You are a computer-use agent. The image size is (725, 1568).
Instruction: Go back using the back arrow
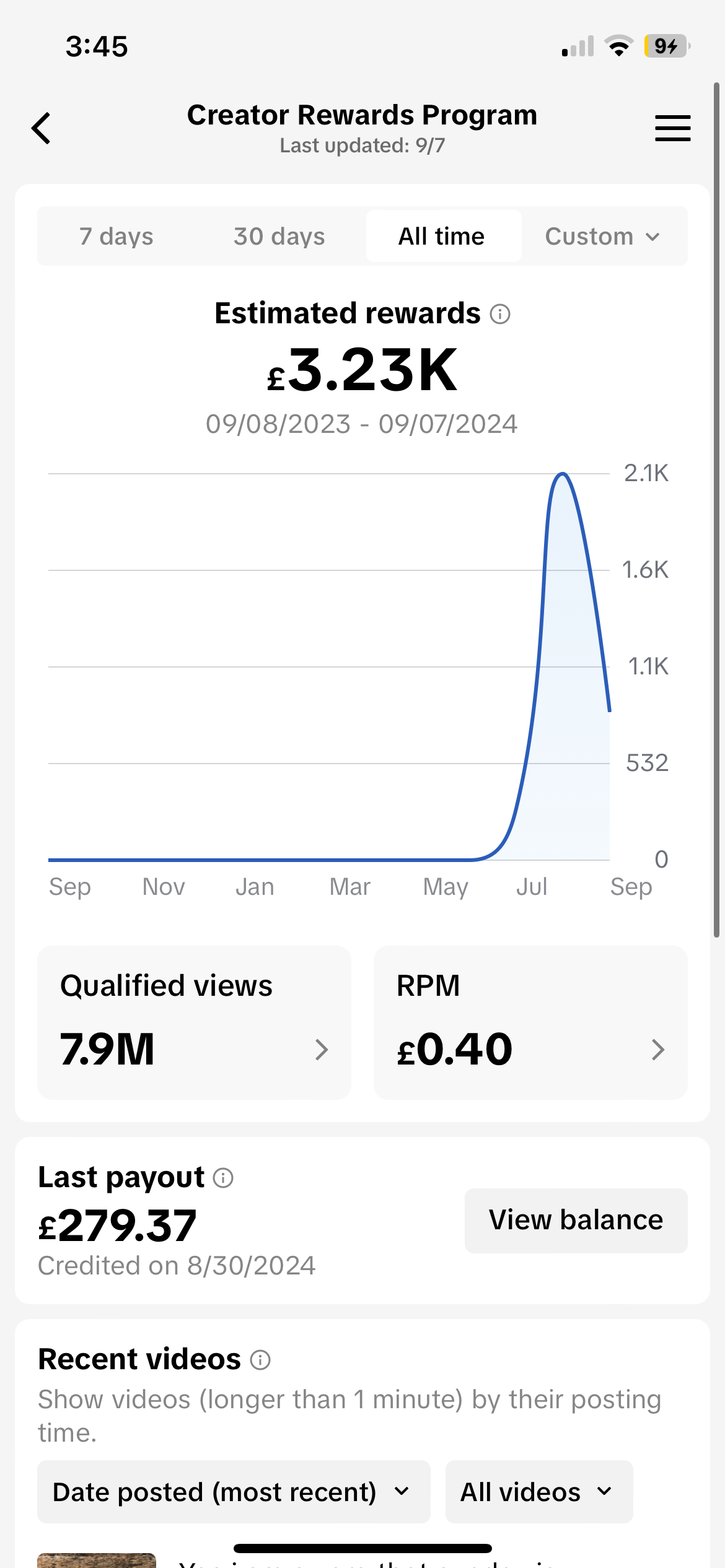[x=41, y=128]
